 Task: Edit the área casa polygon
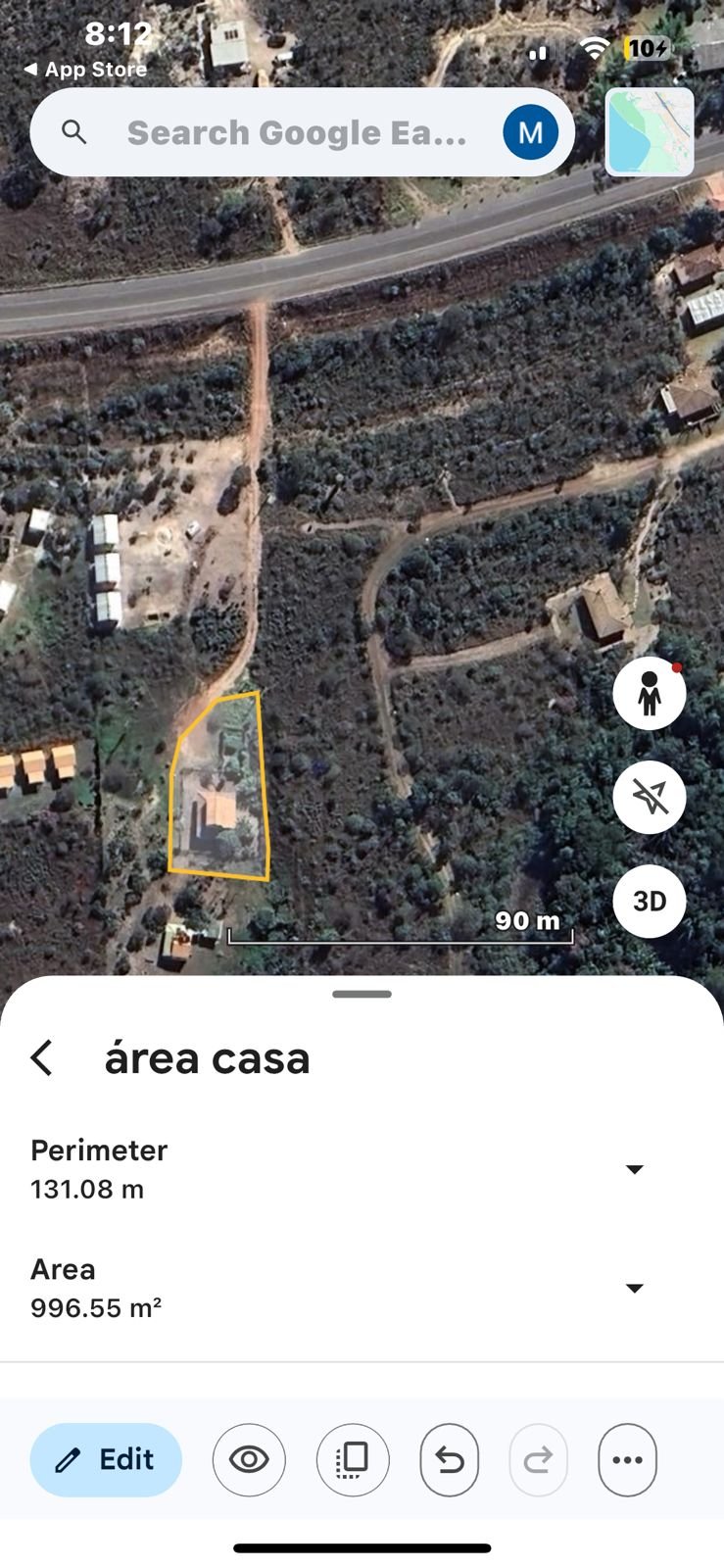coord(106,1460)
